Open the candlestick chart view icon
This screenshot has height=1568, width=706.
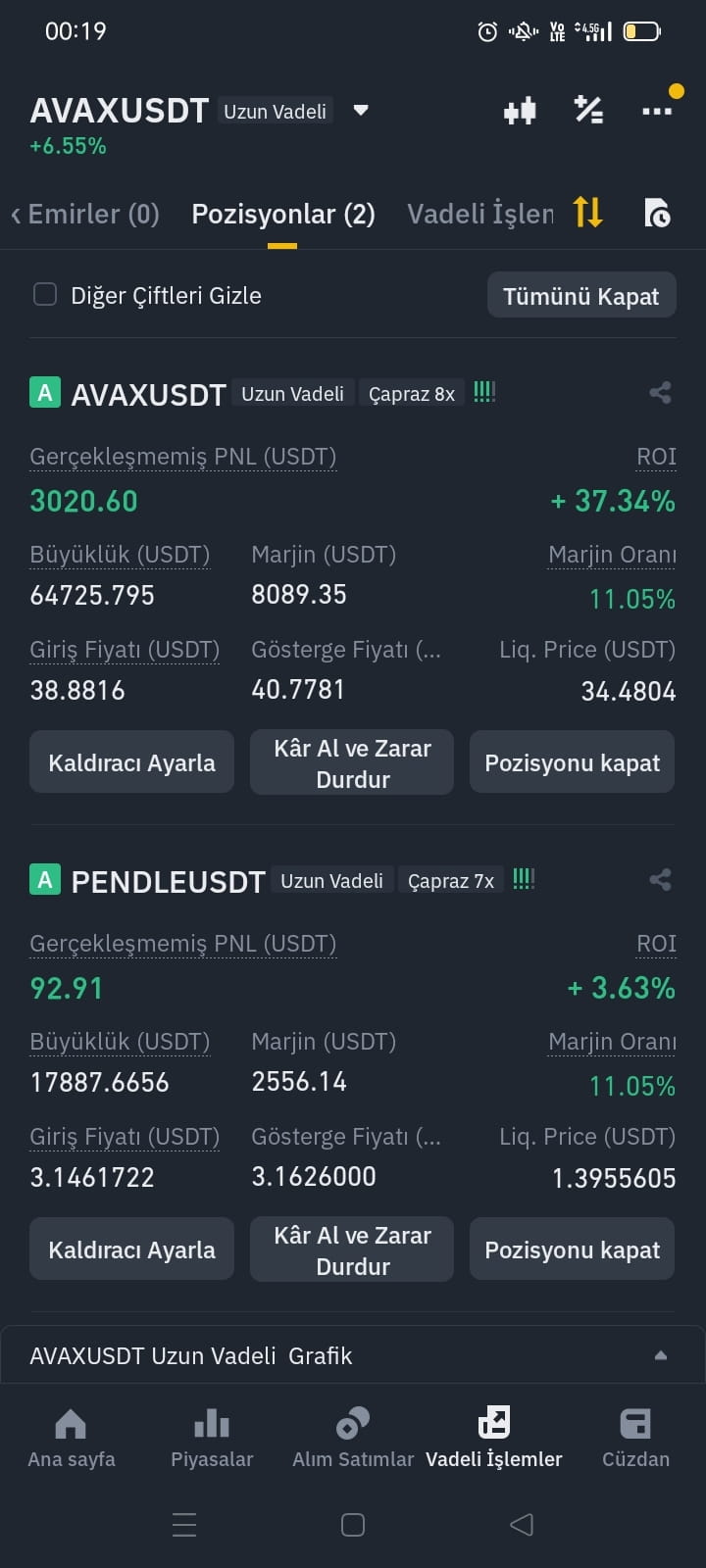click(x=520, y=110)
